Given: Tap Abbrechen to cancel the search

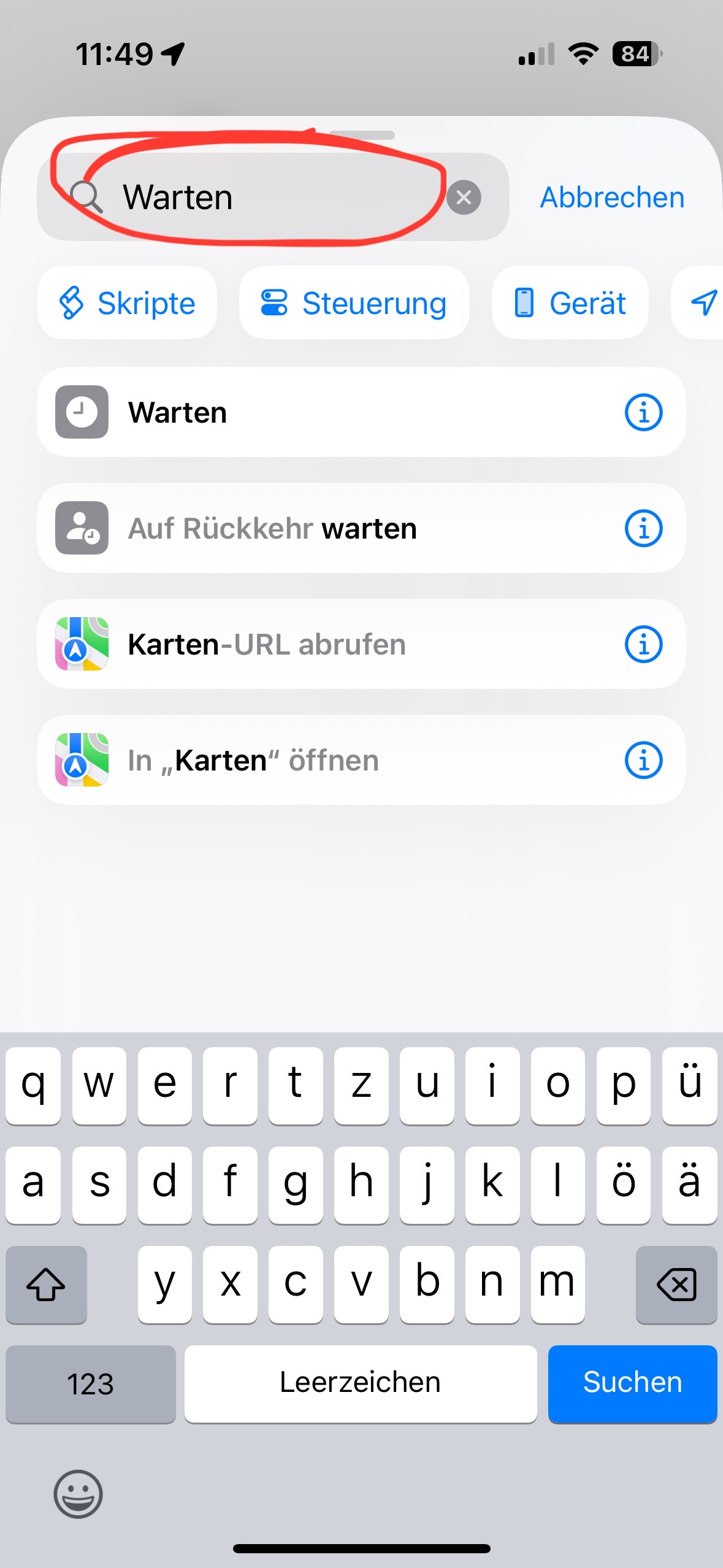Looking at the screenshot, I should 612,198.
